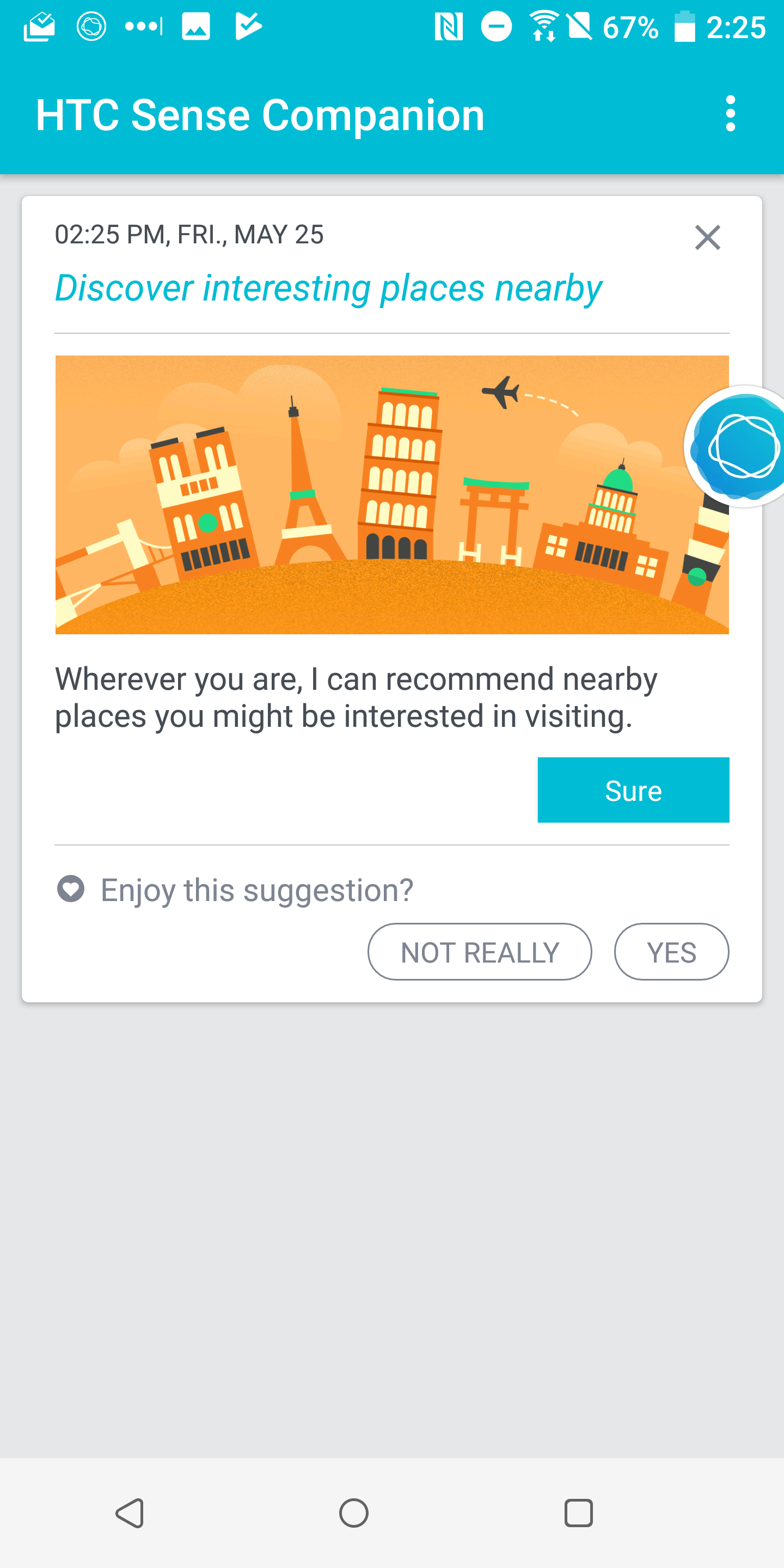Dismiss the nearby places suggestion card
Image resolution: width=784 pixels, height=1568 pixels.
(x=707, y=237)
